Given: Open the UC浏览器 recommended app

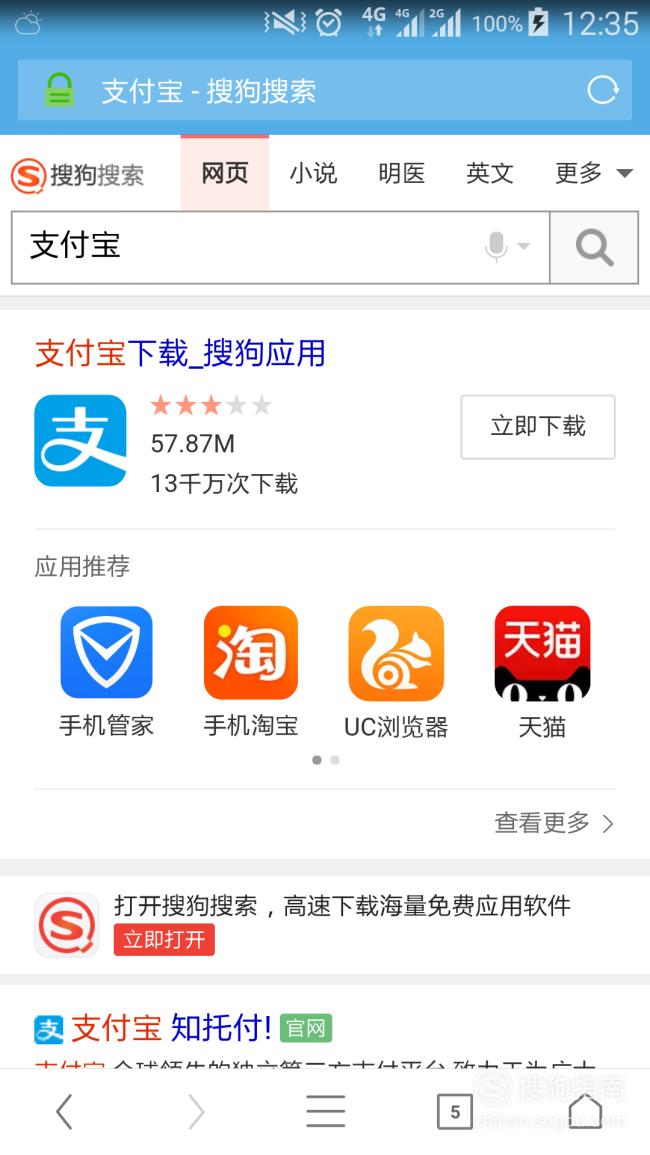Looking at the screenshot, I should [396, 672].
